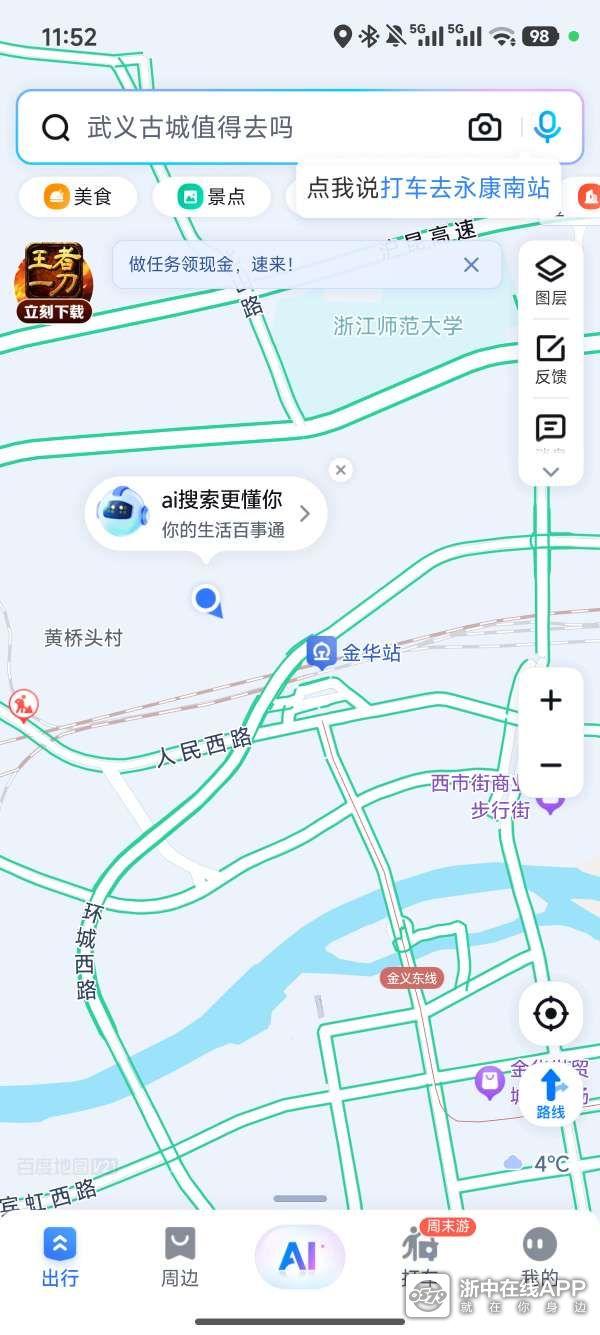
Task: Expand the side toolbar with the down chevron
Action: point(551,471)
